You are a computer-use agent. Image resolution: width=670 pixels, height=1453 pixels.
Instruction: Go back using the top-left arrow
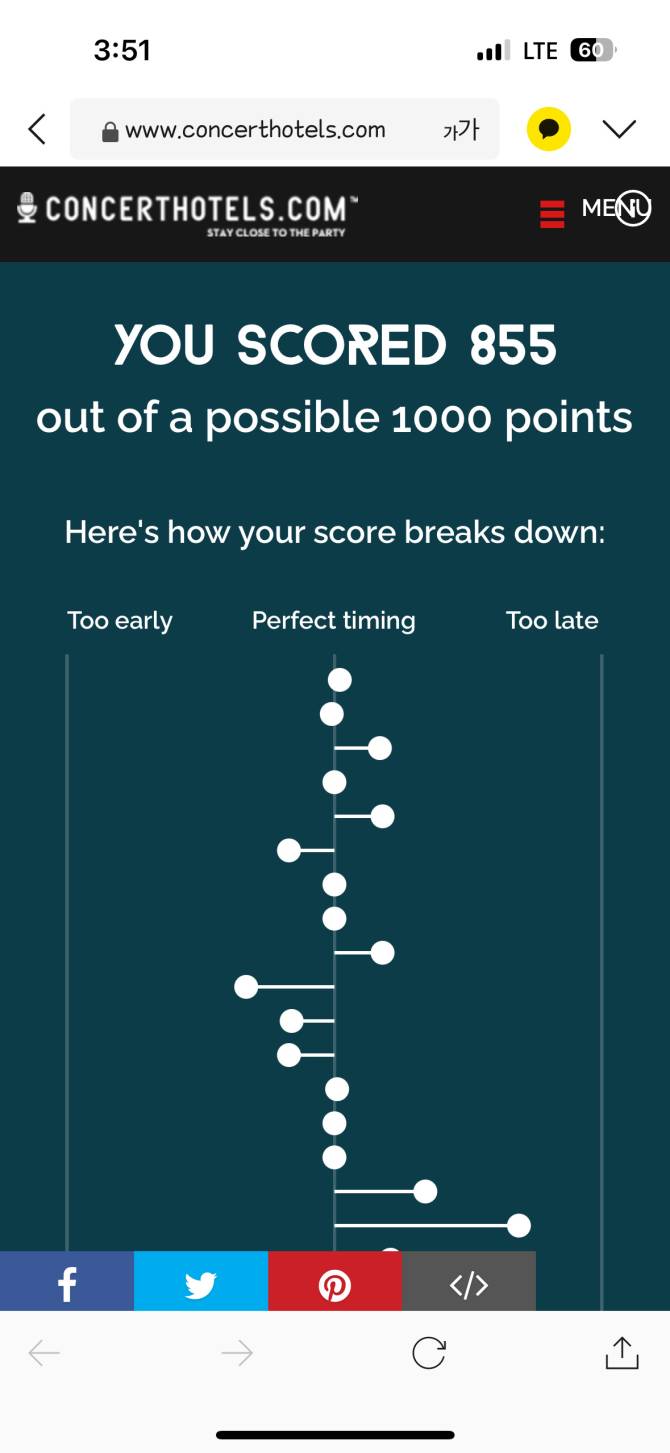click(37, 129)
